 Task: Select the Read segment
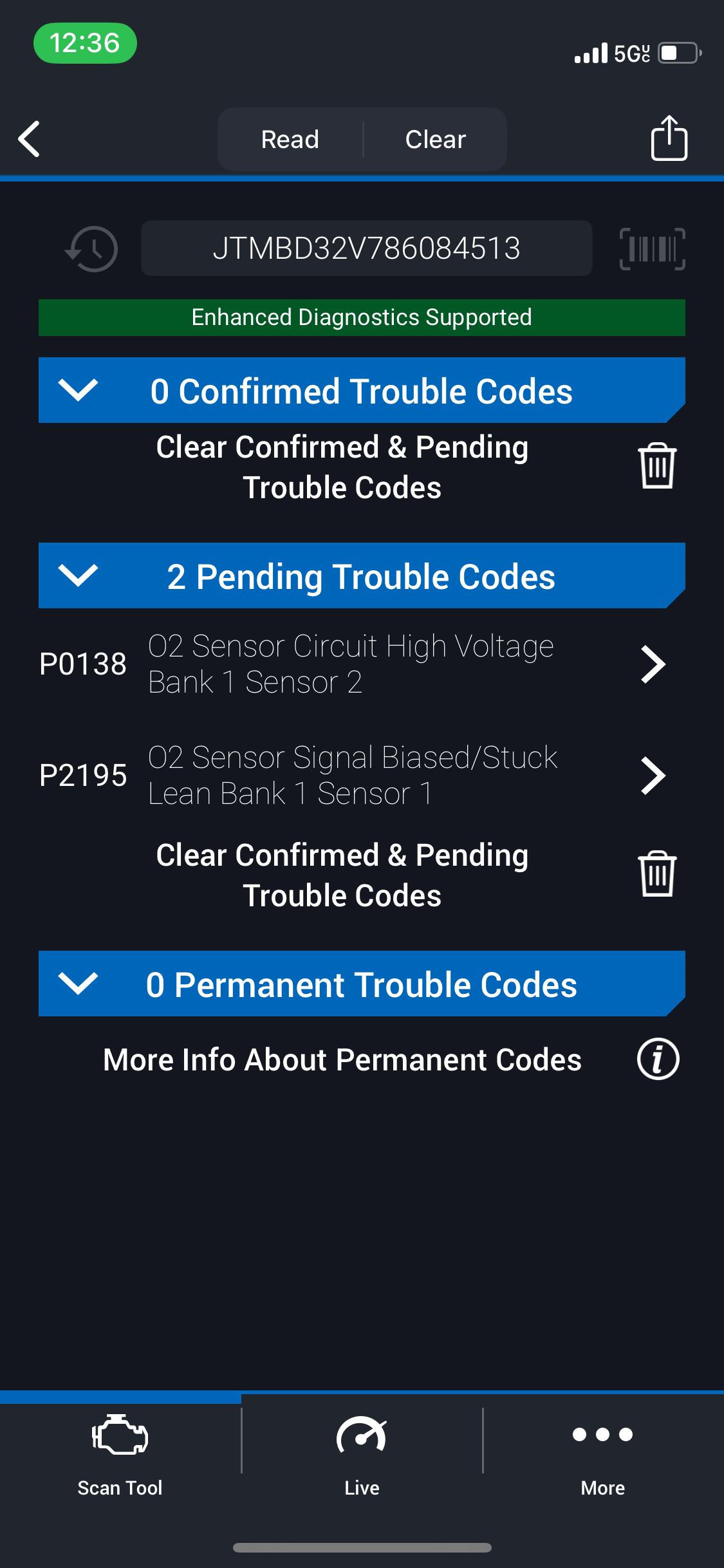click(x=290, y=139)
